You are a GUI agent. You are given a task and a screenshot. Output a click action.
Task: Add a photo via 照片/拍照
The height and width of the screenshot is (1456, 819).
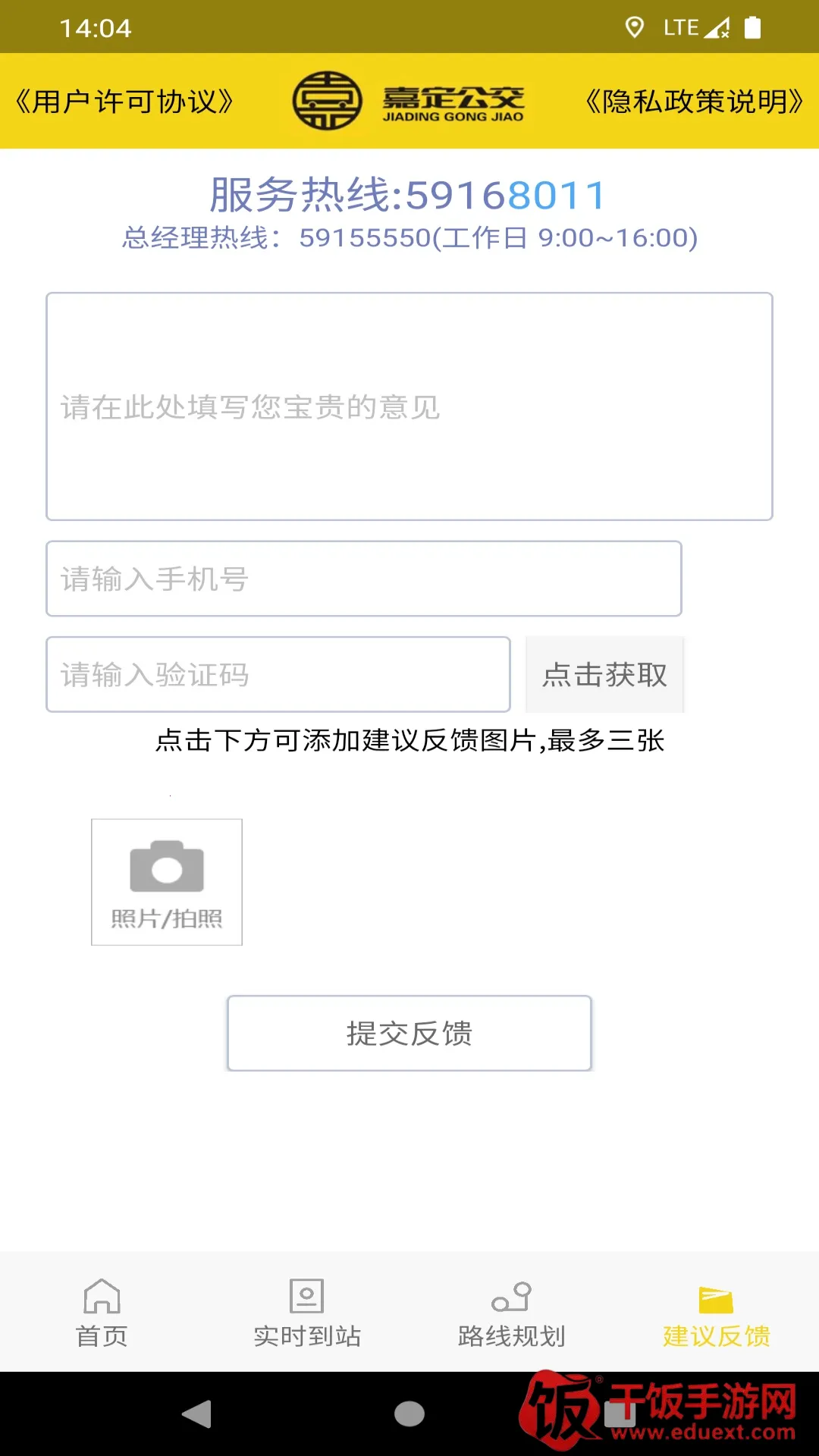pyautogui.click(x=167, y=882)
